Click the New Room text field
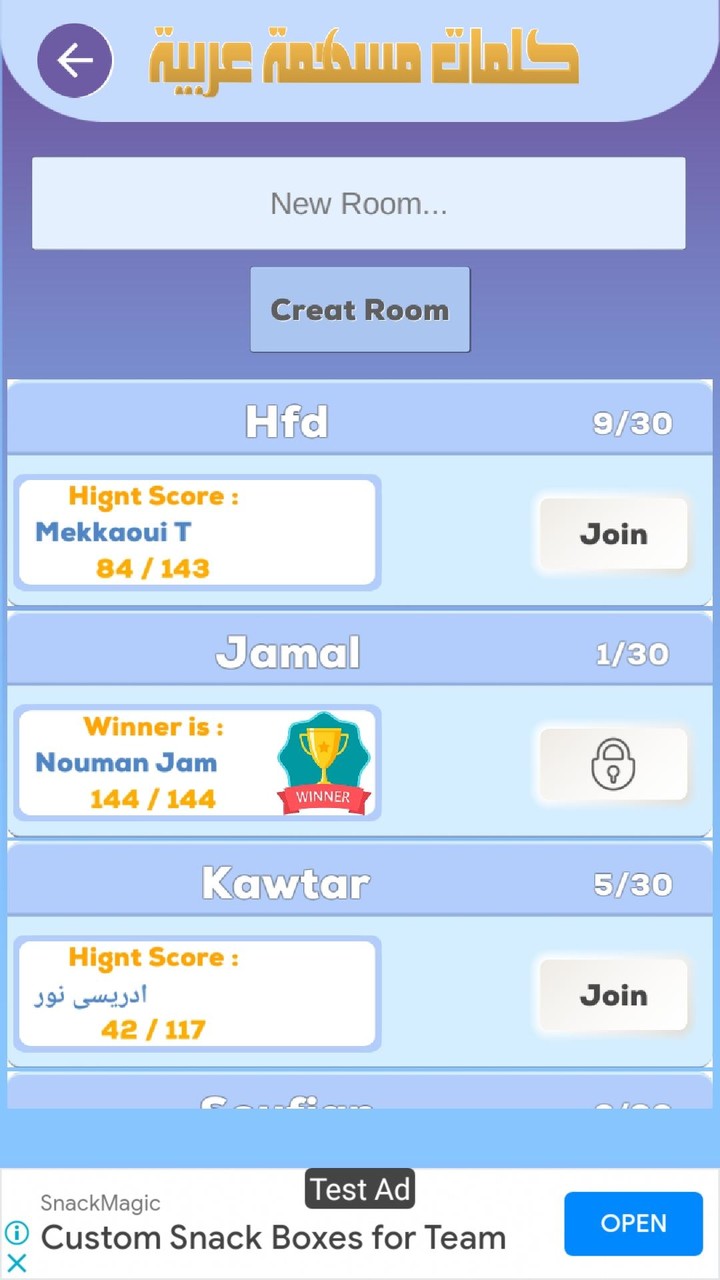Image resolution: width=720 pixels, height=1280 pixels. 358,203
